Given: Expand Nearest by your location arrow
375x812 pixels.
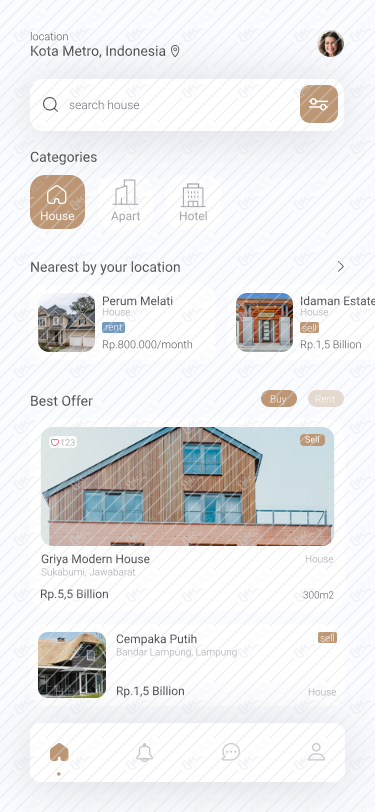Looking at the screenshot, I should (340, 266).
